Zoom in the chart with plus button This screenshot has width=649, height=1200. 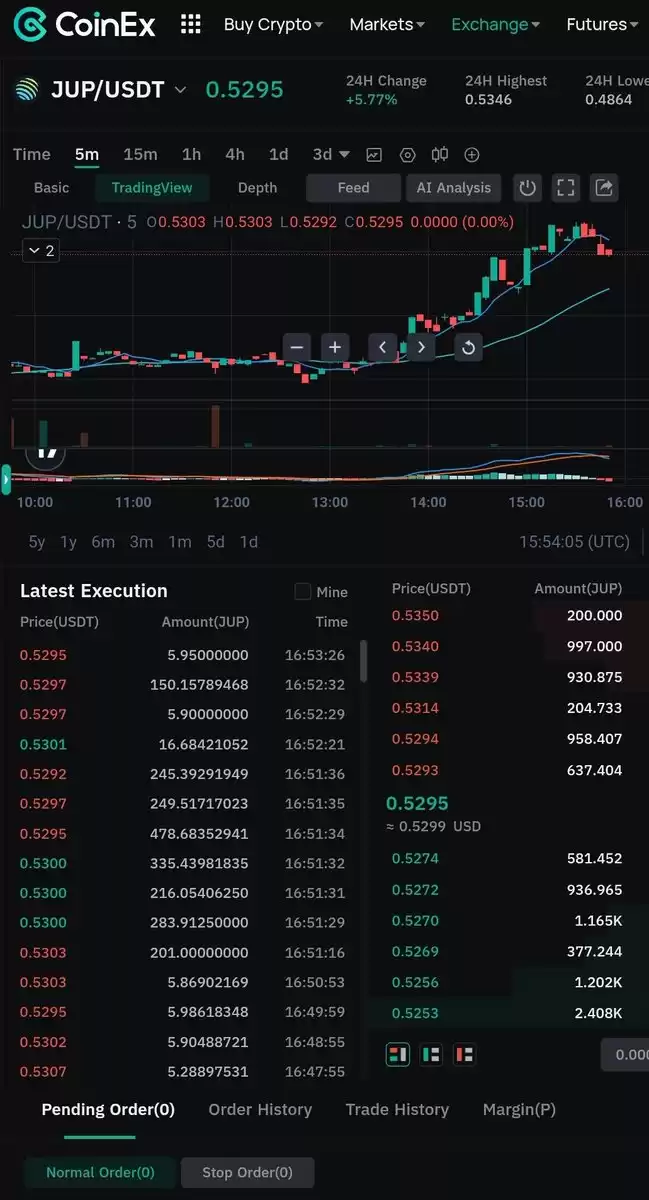[334, 347]
